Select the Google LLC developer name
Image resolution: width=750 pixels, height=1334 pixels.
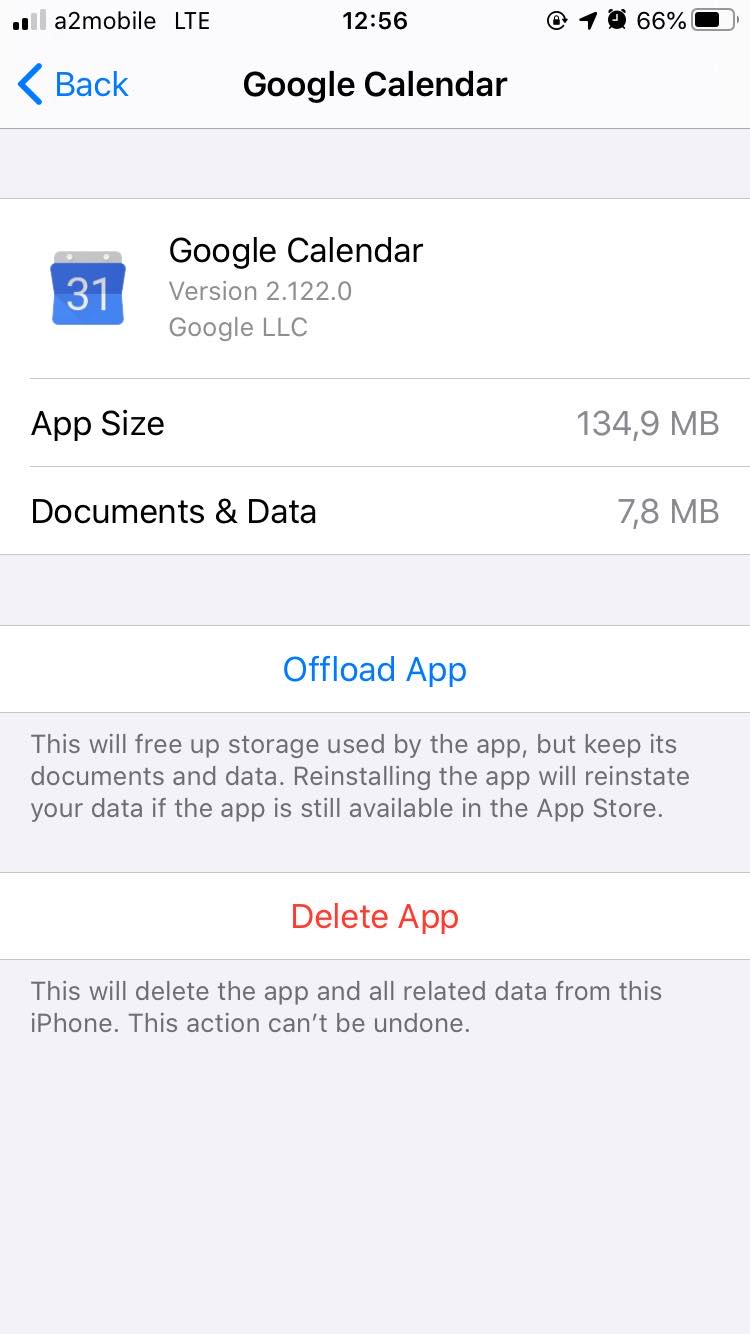click(238, 327)
